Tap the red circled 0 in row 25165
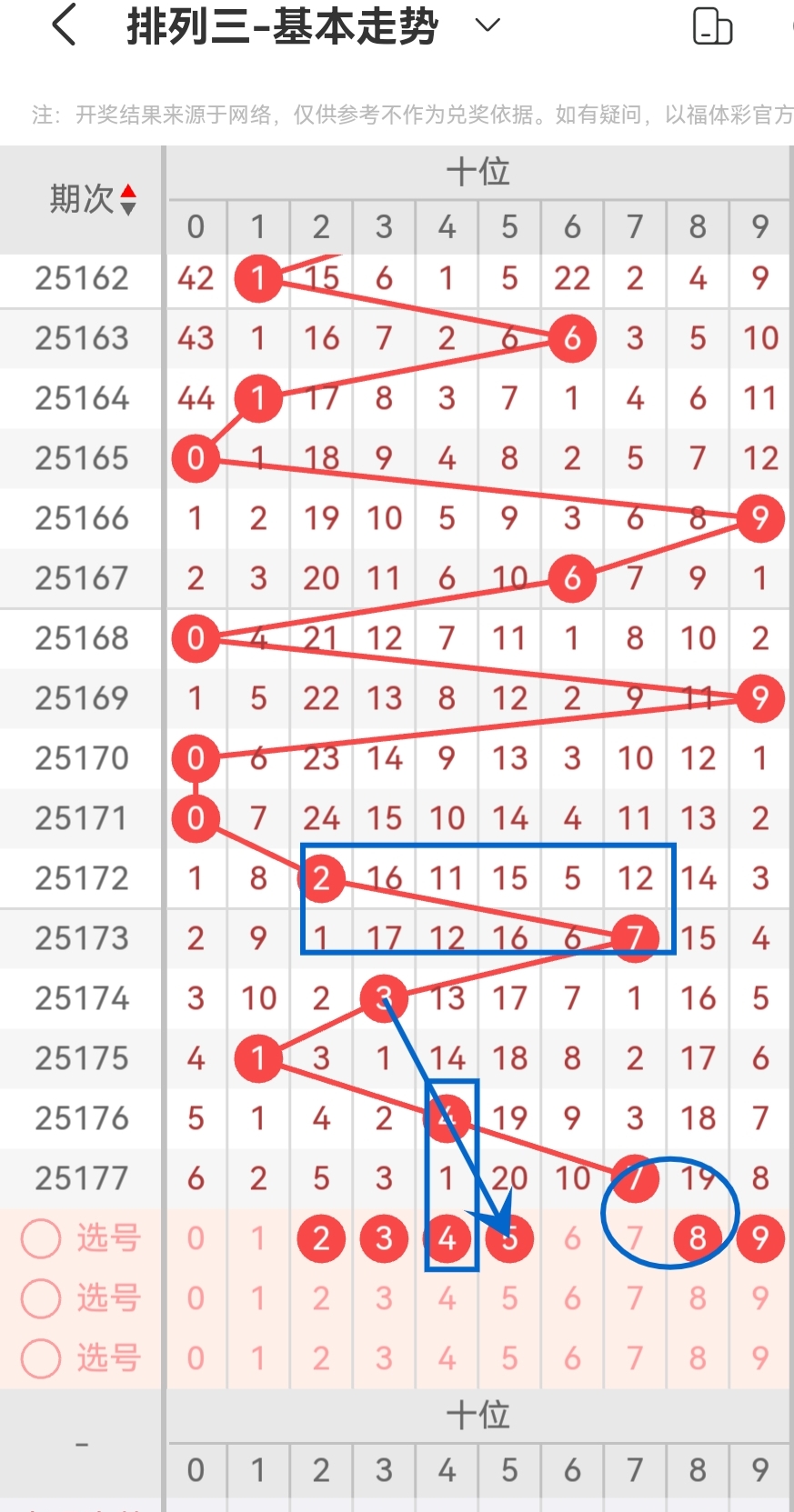 (196, 458)
